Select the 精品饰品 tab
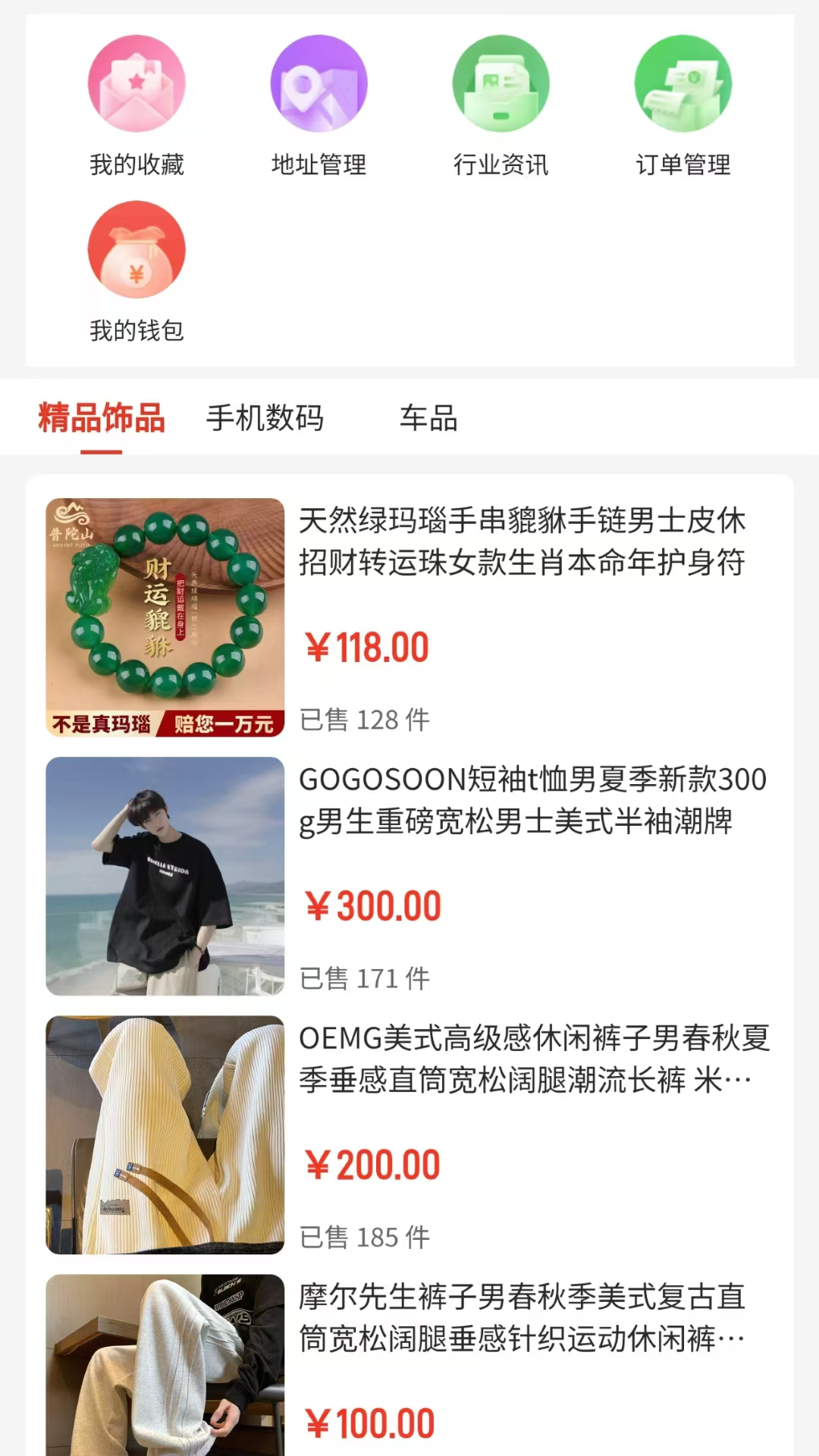 pos(102,419)
